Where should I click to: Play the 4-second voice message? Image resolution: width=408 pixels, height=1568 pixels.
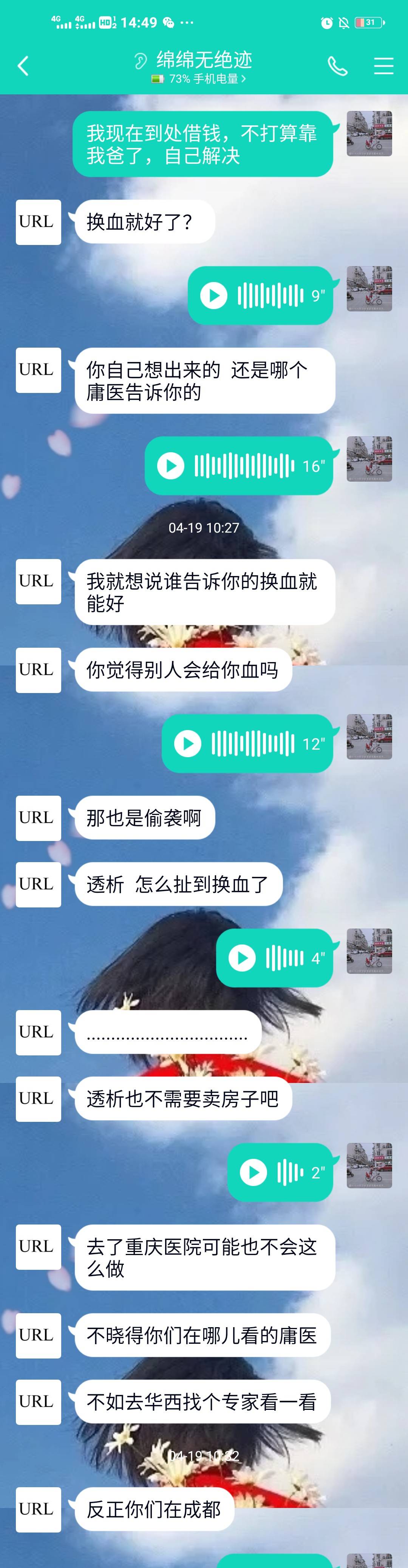tap(242, 958)
